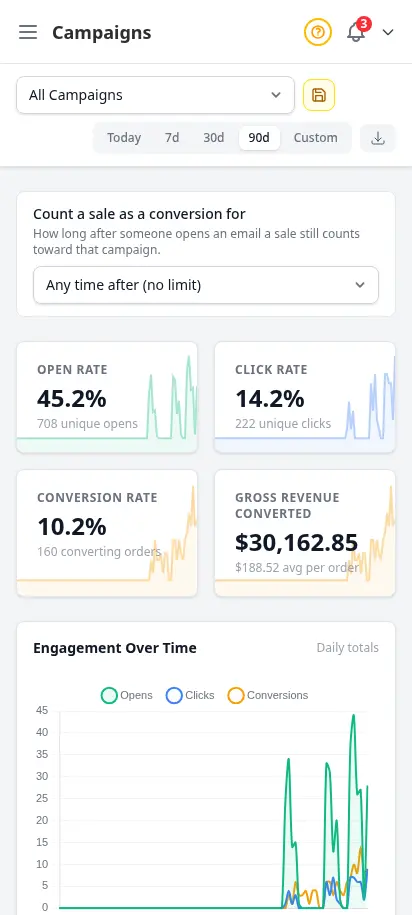Tap the download export icon
Viewport: 412px width, 915px height.
click(378, 138)
